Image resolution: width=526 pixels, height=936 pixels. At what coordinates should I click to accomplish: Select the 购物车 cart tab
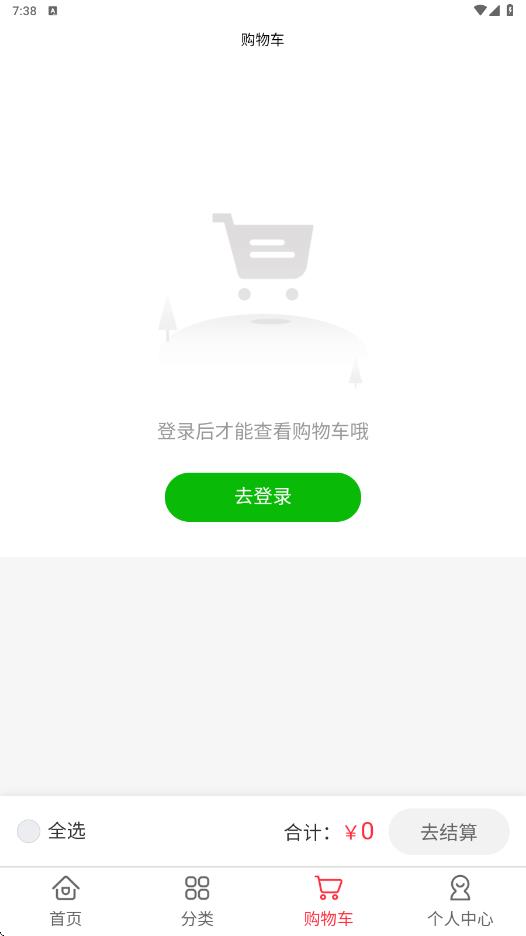pos(328,901)
